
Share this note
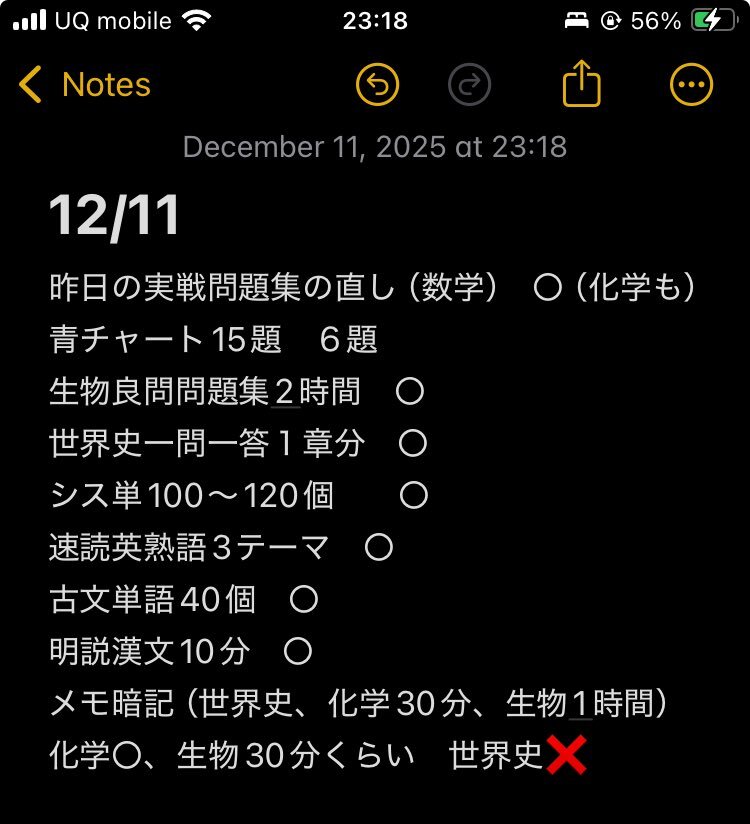(x=582, y=86)
